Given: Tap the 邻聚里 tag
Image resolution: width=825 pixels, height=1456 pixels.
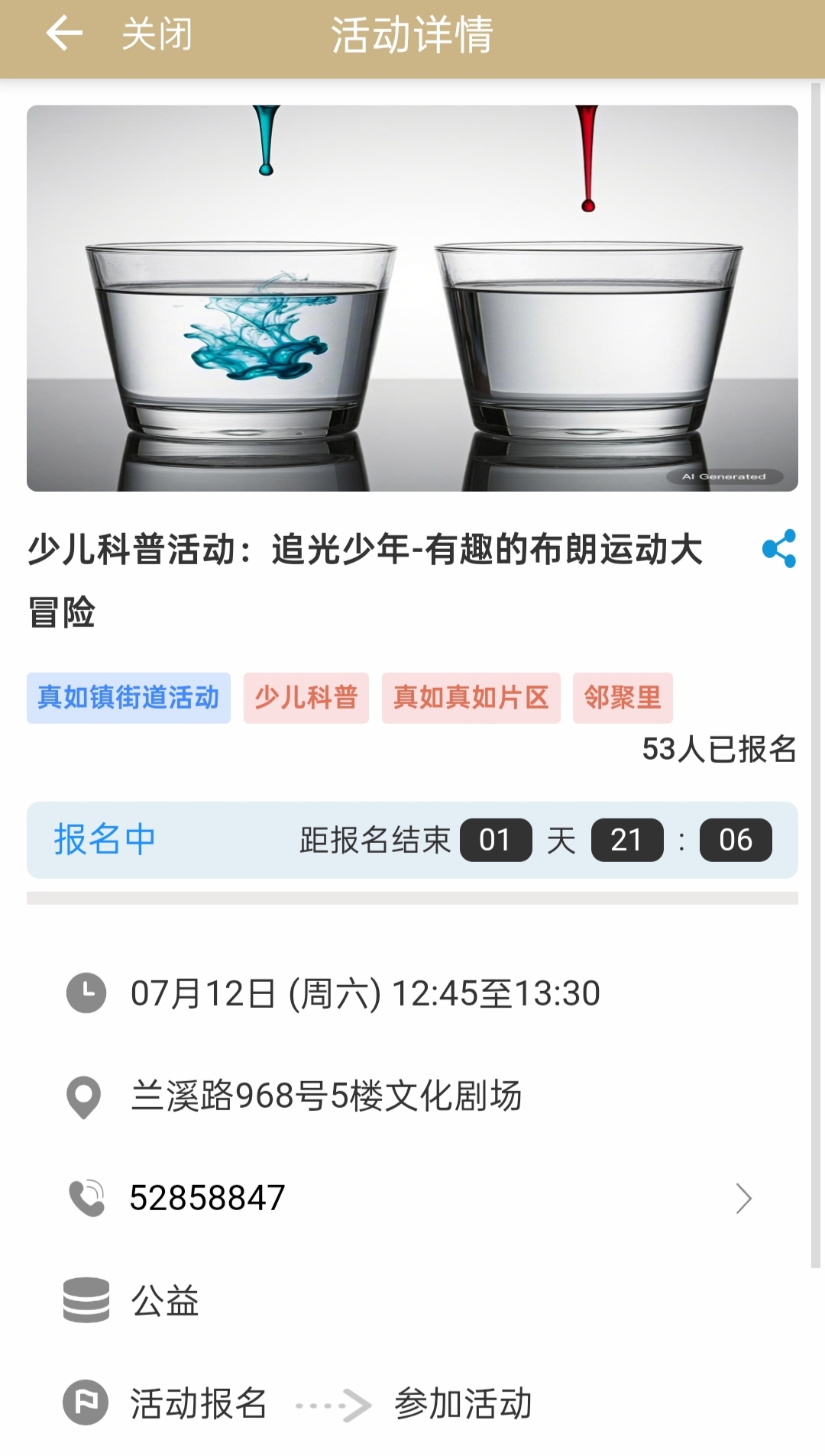Looking at the screenshot, I should click(x=623, y=698).
